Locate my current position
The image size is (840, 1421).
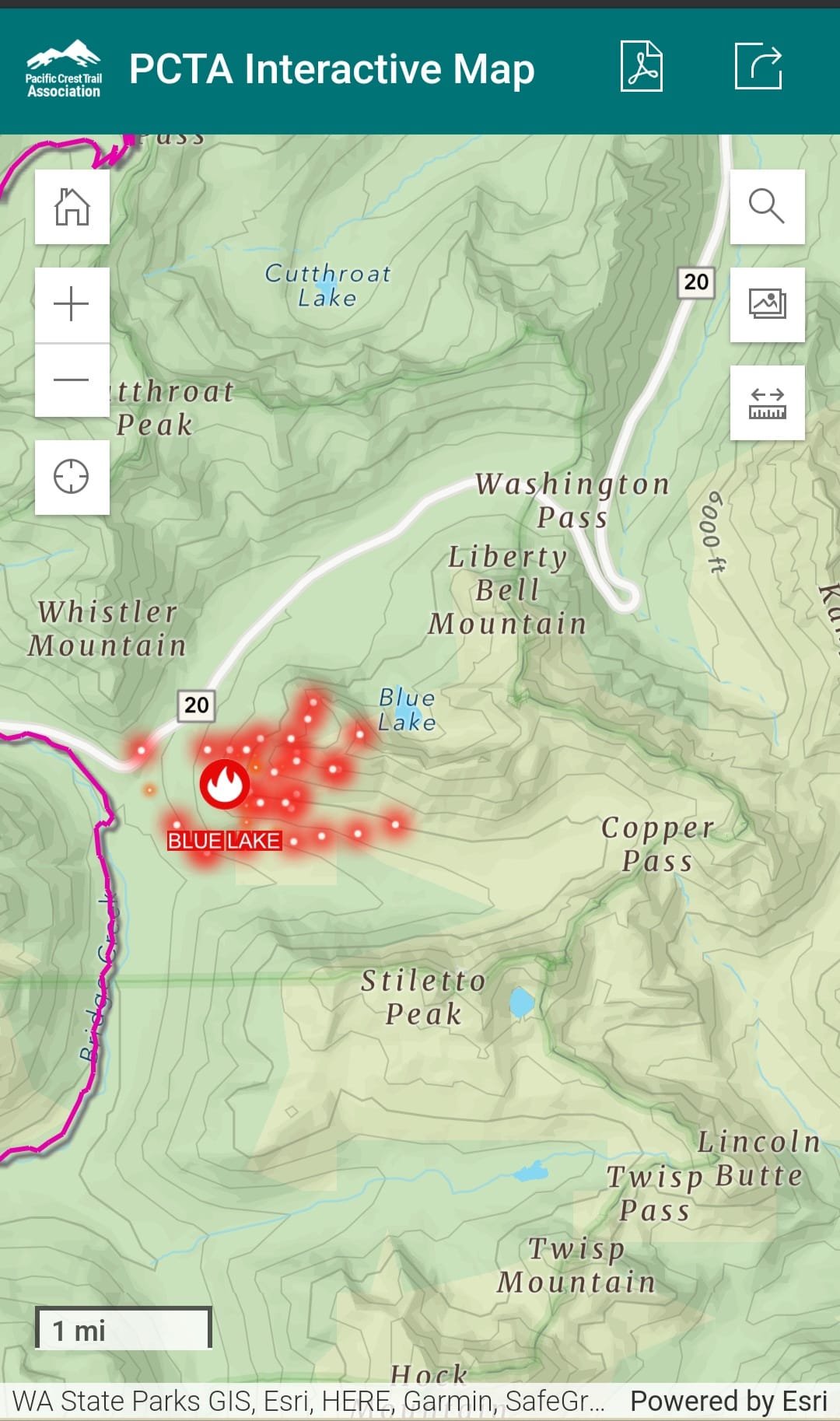click(72, 477)
